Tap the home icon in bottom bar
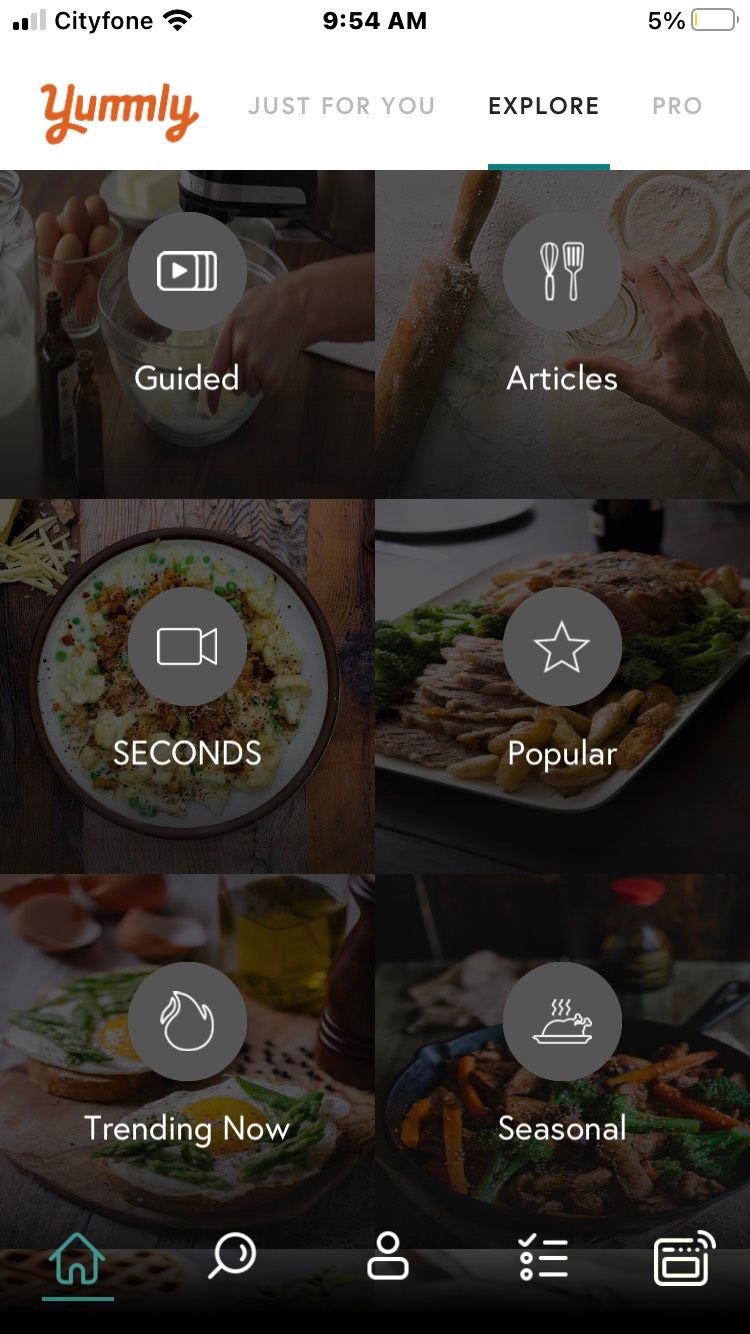Screen dimensions: 750x1334 pyautogui.click(x=77, y=1258)
